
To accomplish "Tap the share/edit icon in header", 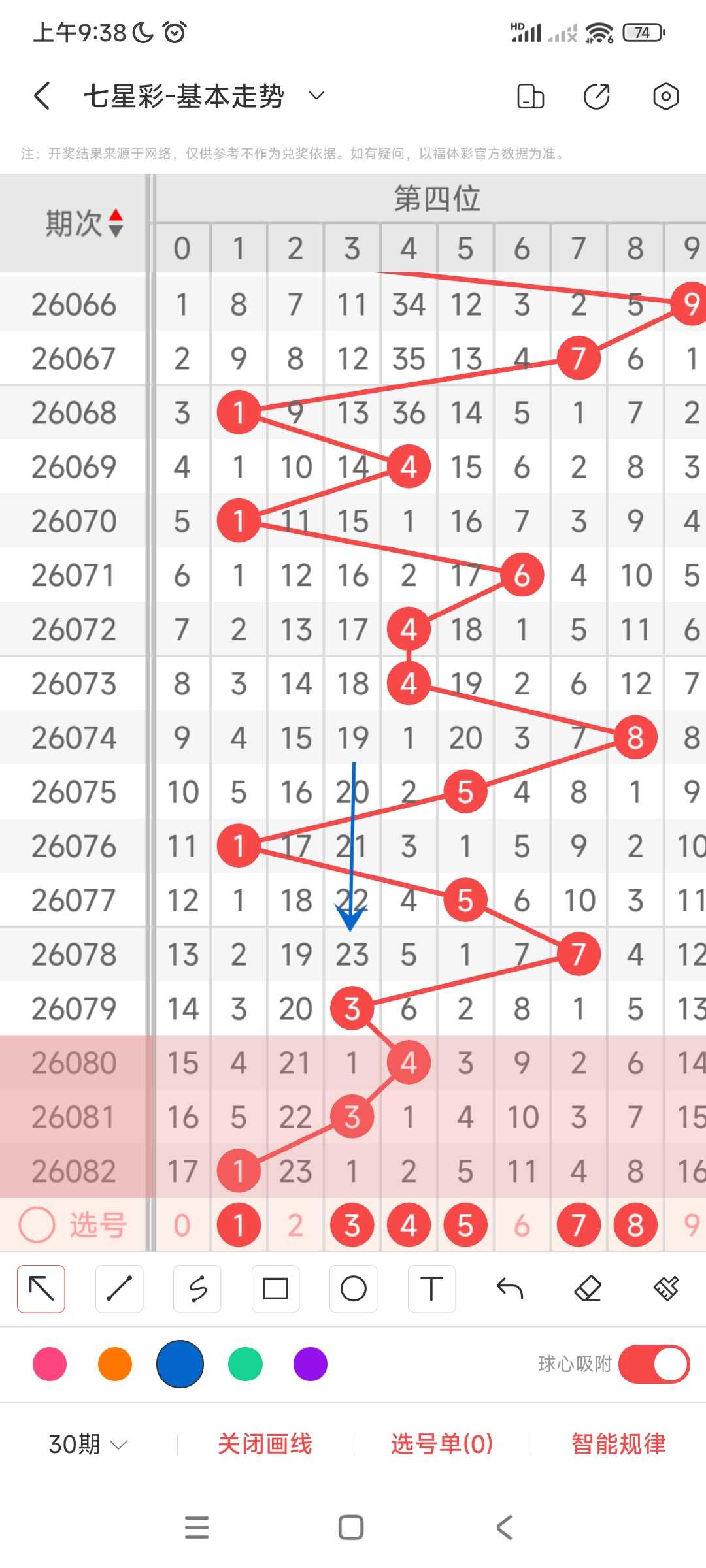I will click(596, 96).
